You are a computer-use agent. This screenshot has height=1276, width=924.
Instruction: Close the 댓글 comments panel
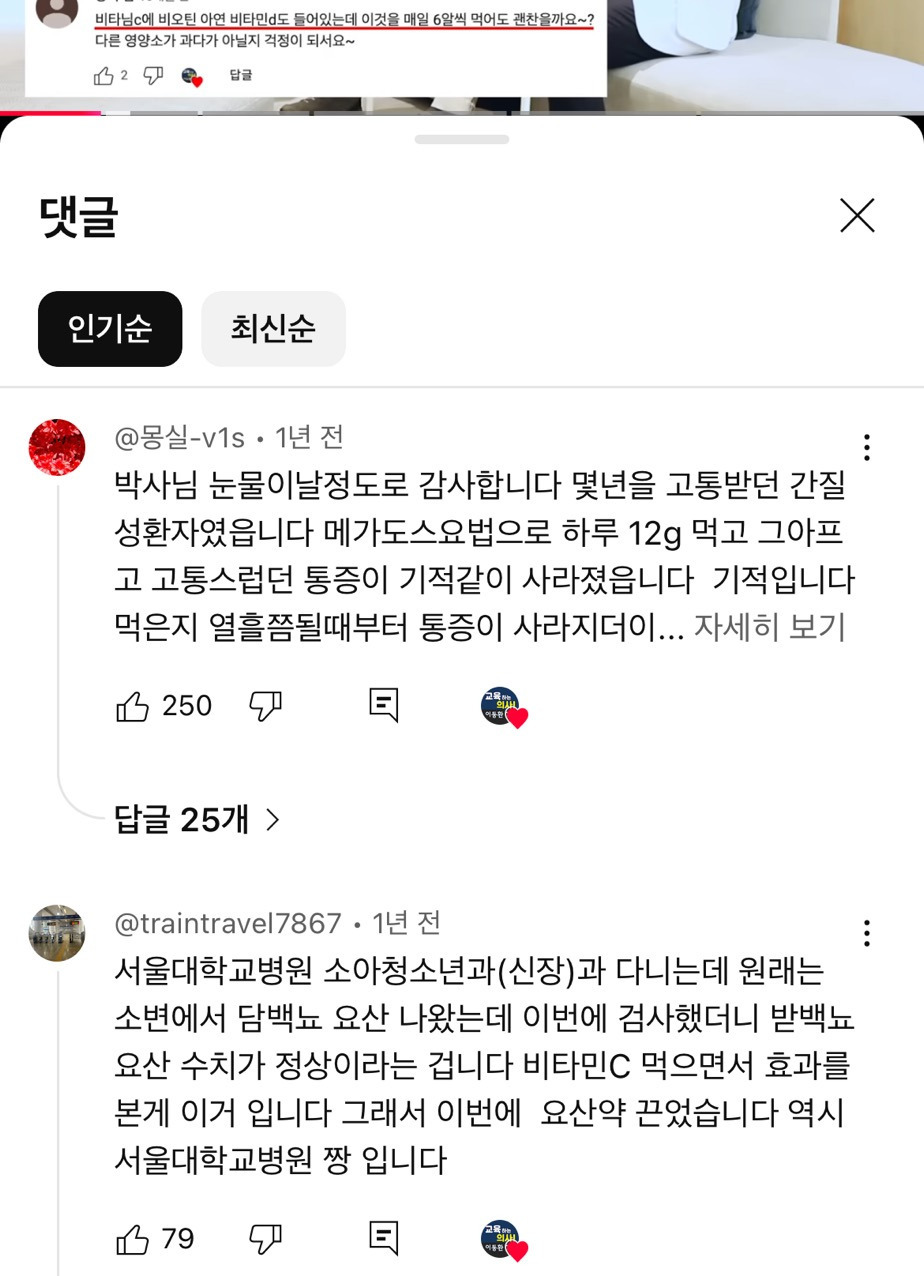857,215
